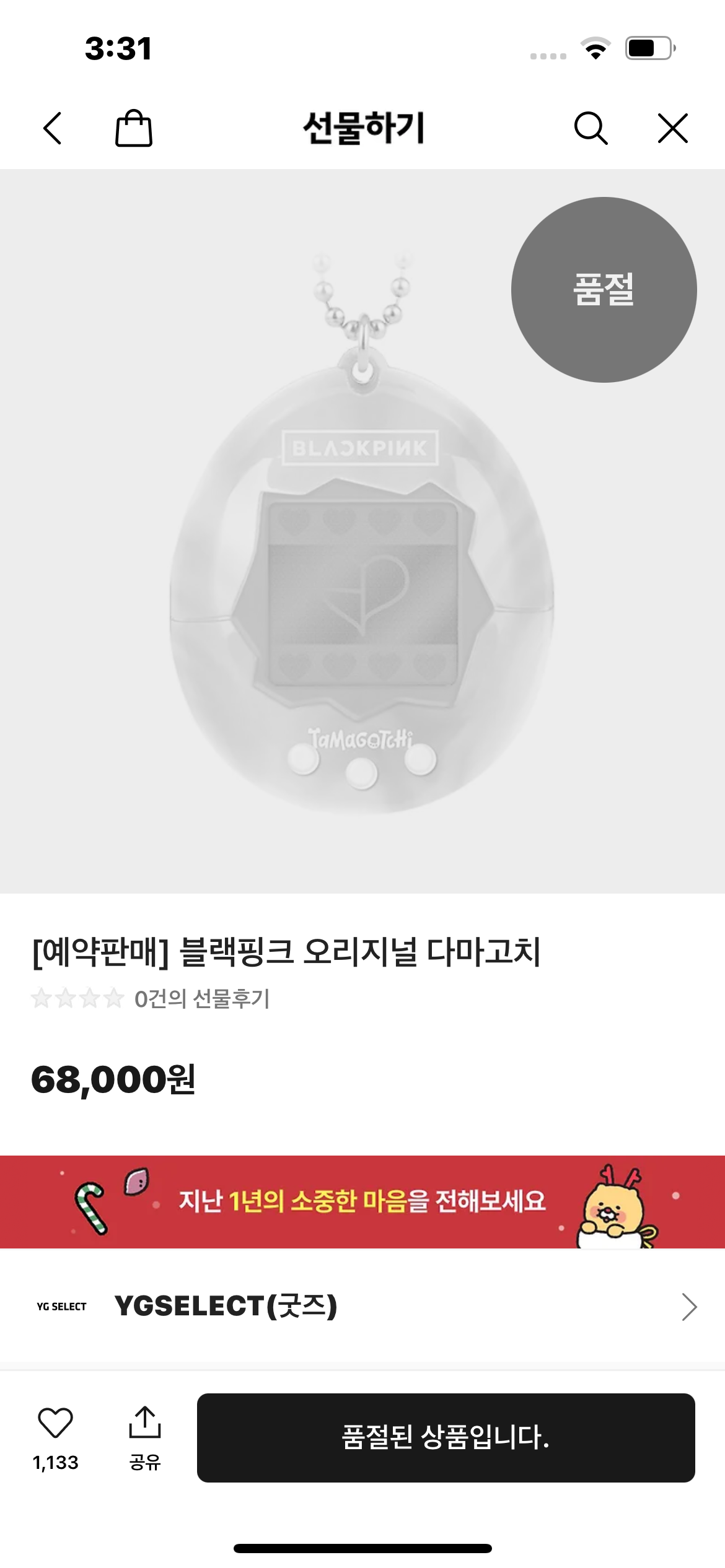View the 0건의 선물후기 reviews
This screenshot has height=1568, width=725.
(202, 998)
